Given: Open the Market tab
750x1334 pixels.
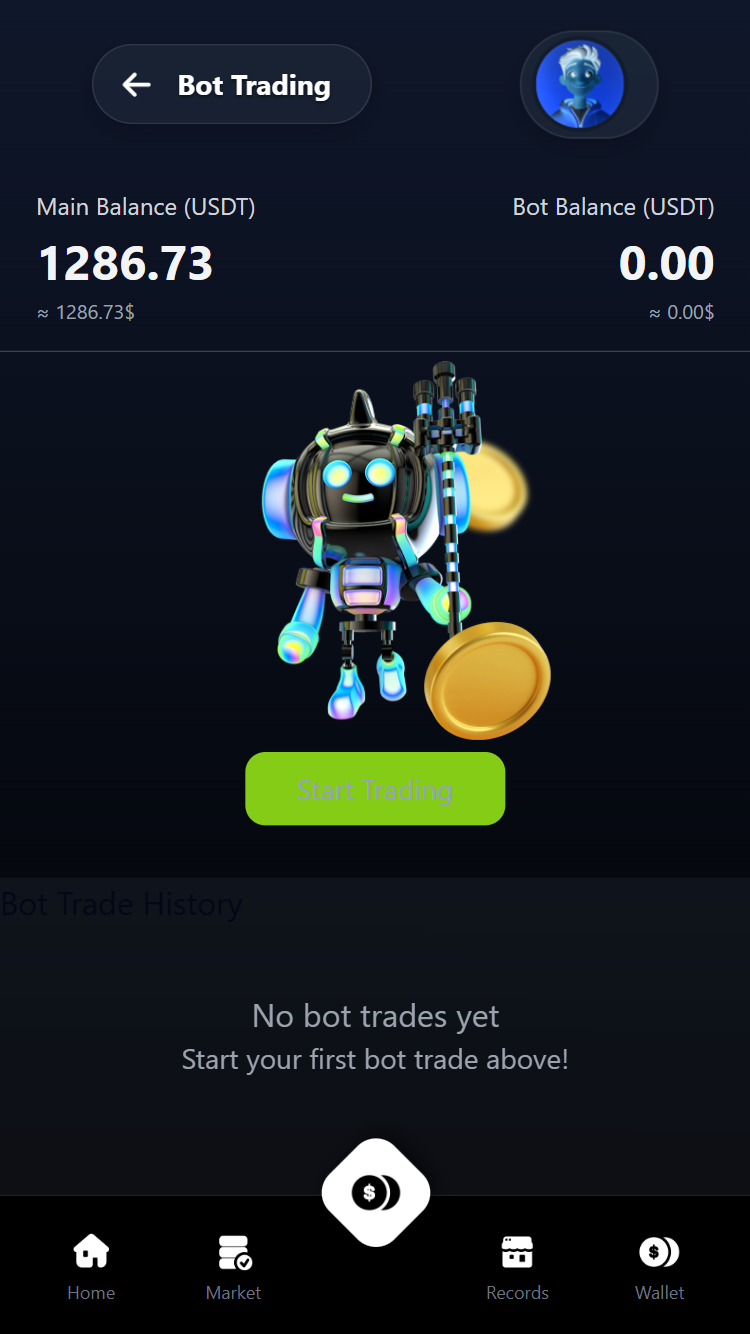Looking at the screenshot, I should tap(234, 1266).
